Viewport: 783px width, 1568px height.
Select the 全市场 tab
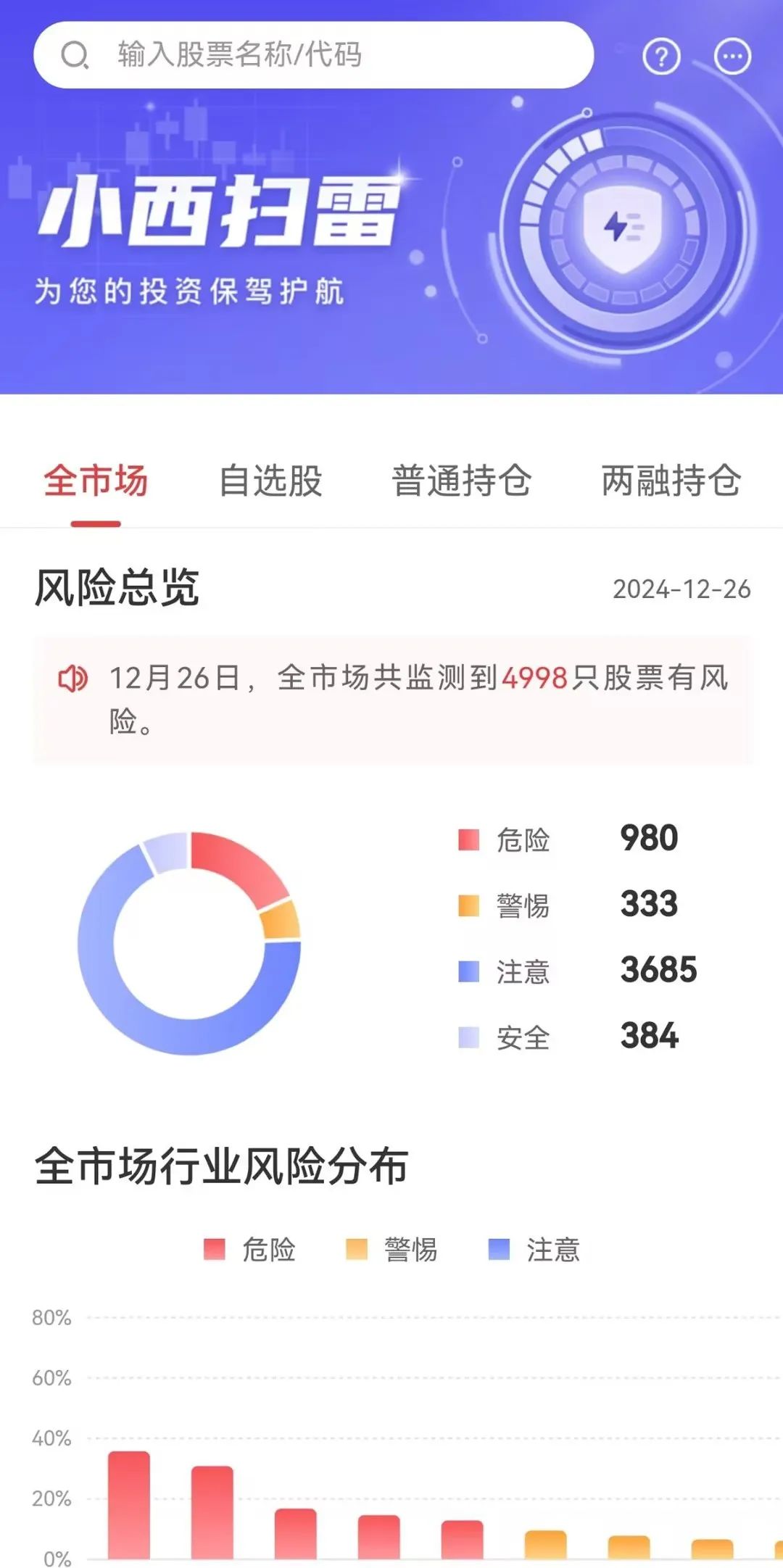[x=96, y=481]
